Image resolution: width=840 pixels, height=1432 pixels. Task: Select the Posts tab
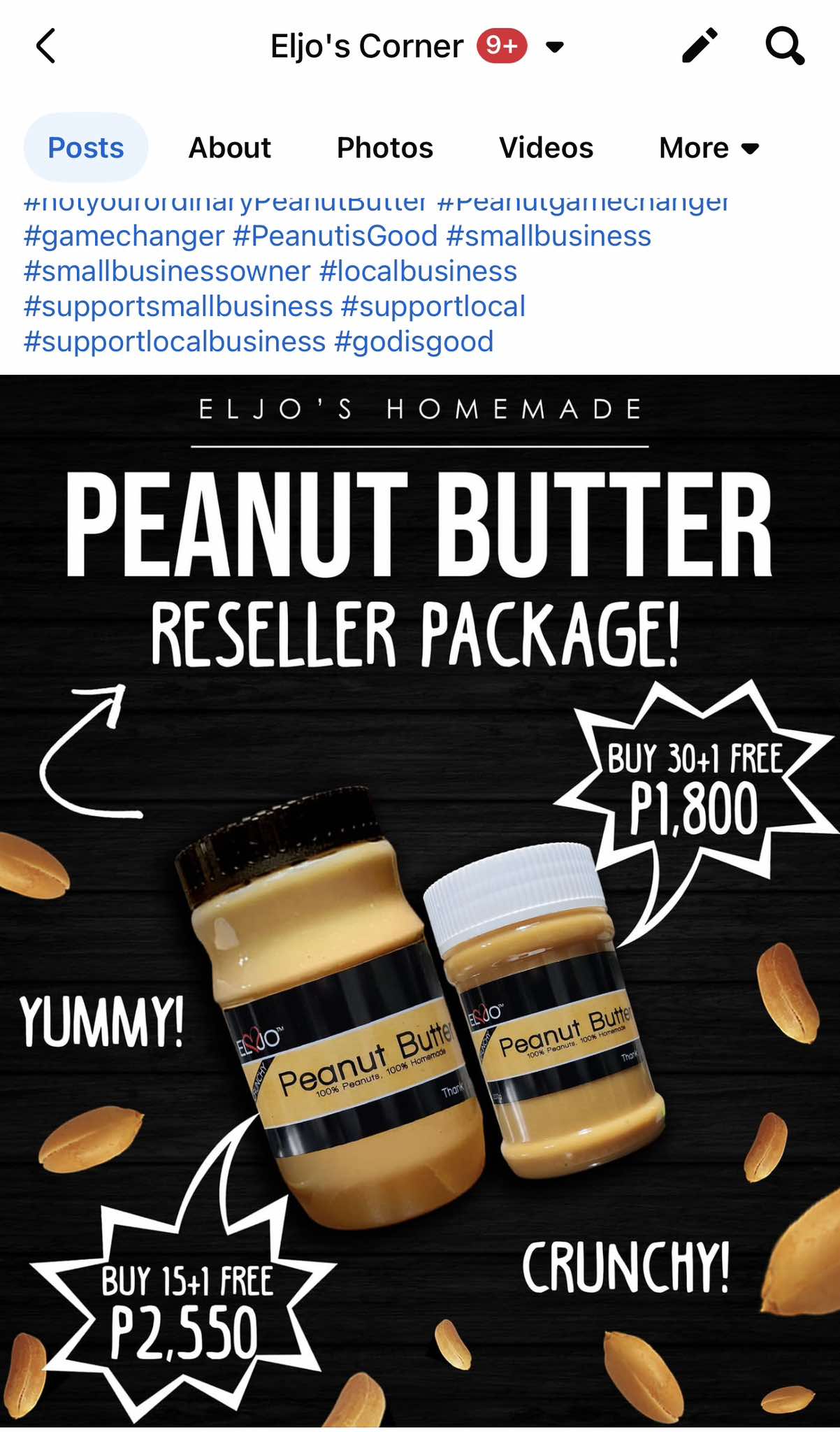click(86, 148)
